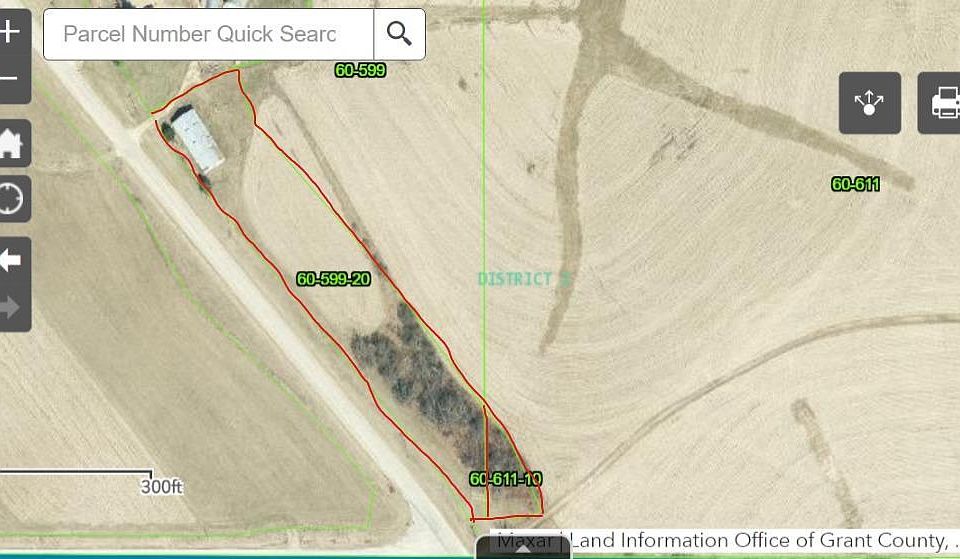Zoom out of the map
Viewport: 960px width, 559px height.
coord(10,79)
